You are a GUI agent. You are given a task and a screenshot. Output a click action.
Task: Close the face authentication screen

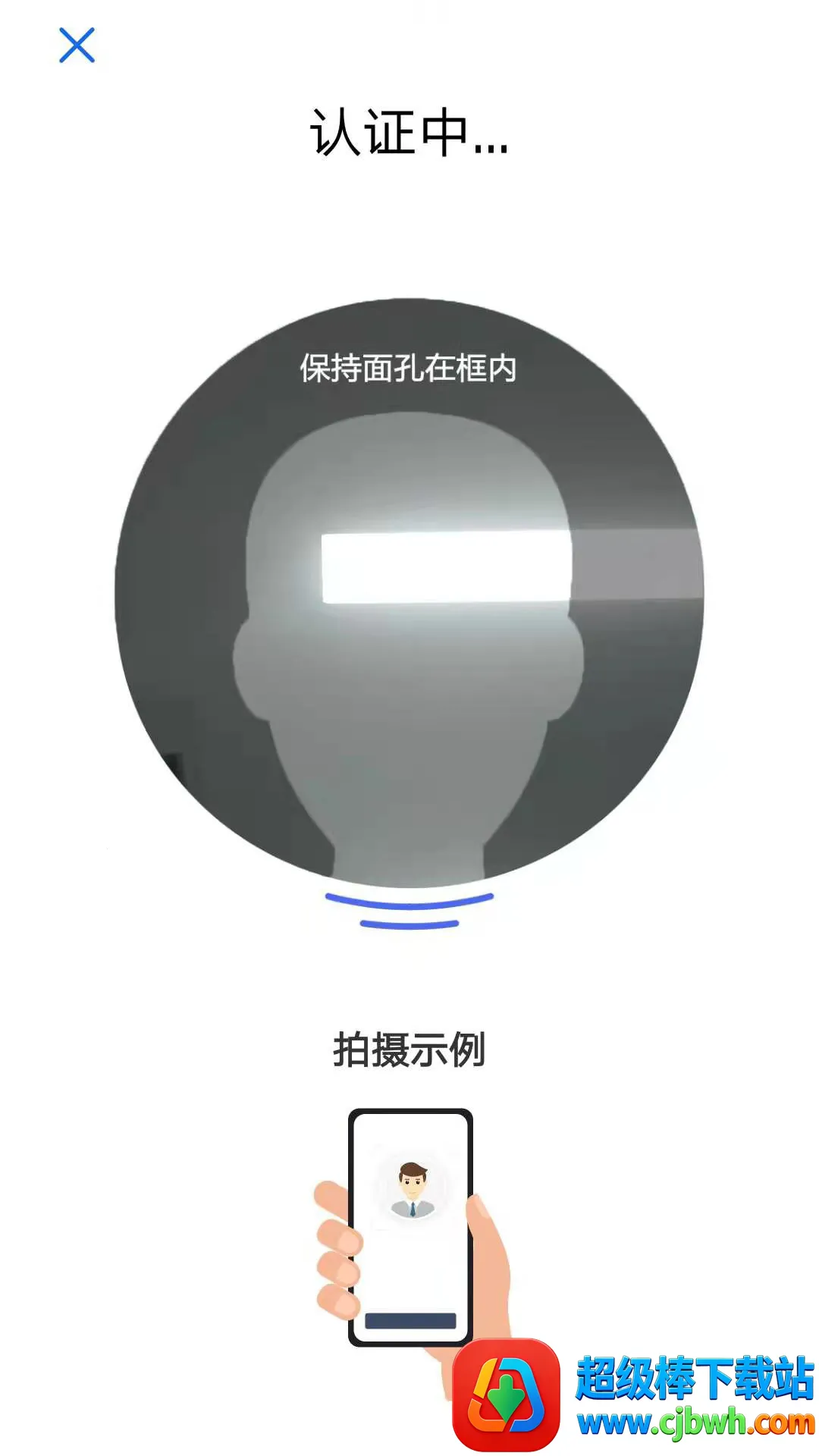tap(77, 45)
